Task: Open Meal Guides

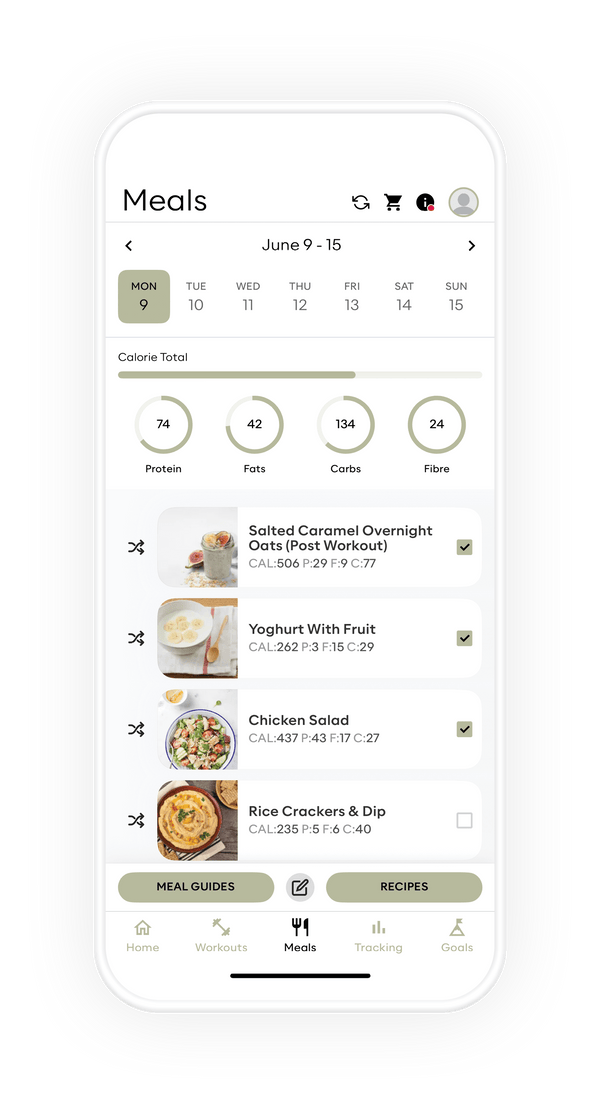Action: (196, 887)
